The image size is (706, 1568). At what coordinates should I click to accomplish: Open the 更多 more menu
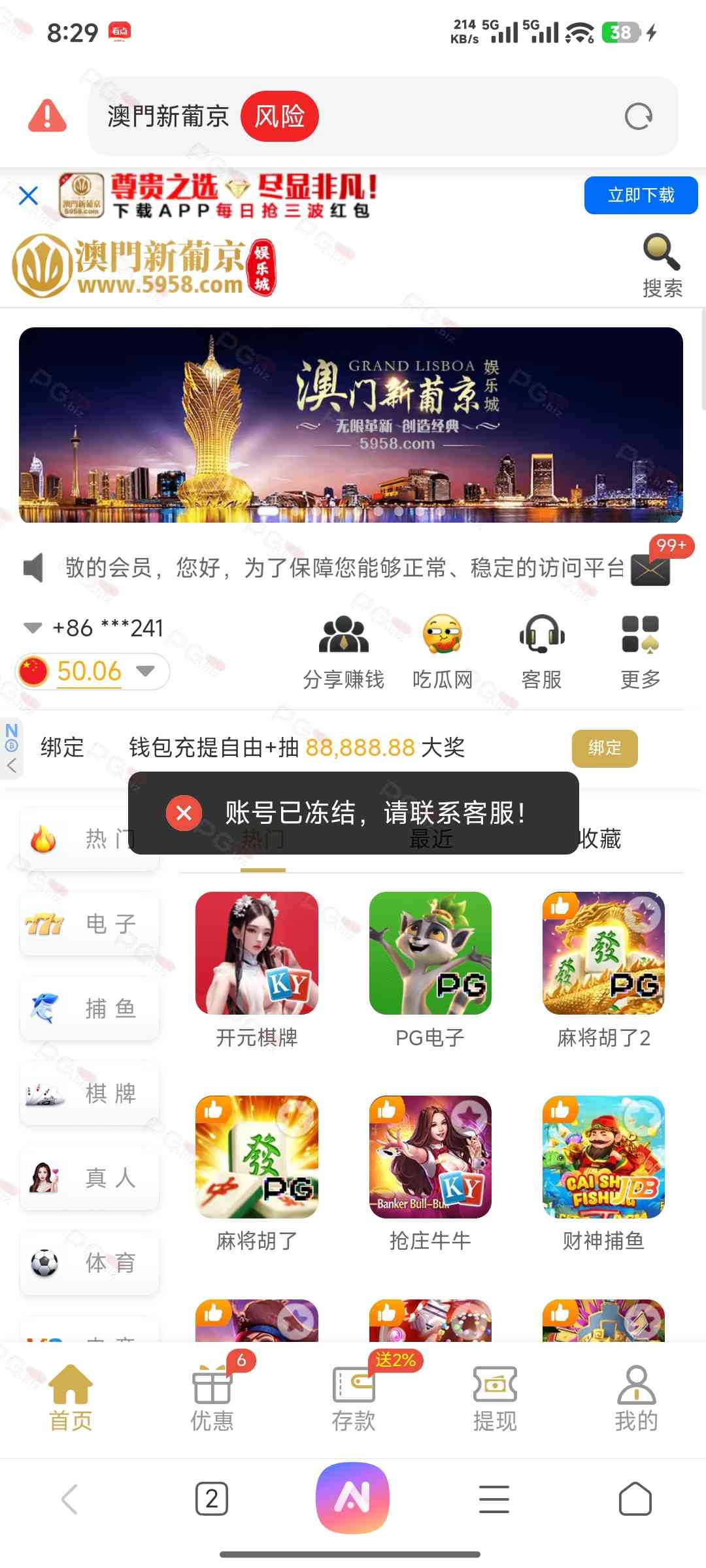point(640,651)
